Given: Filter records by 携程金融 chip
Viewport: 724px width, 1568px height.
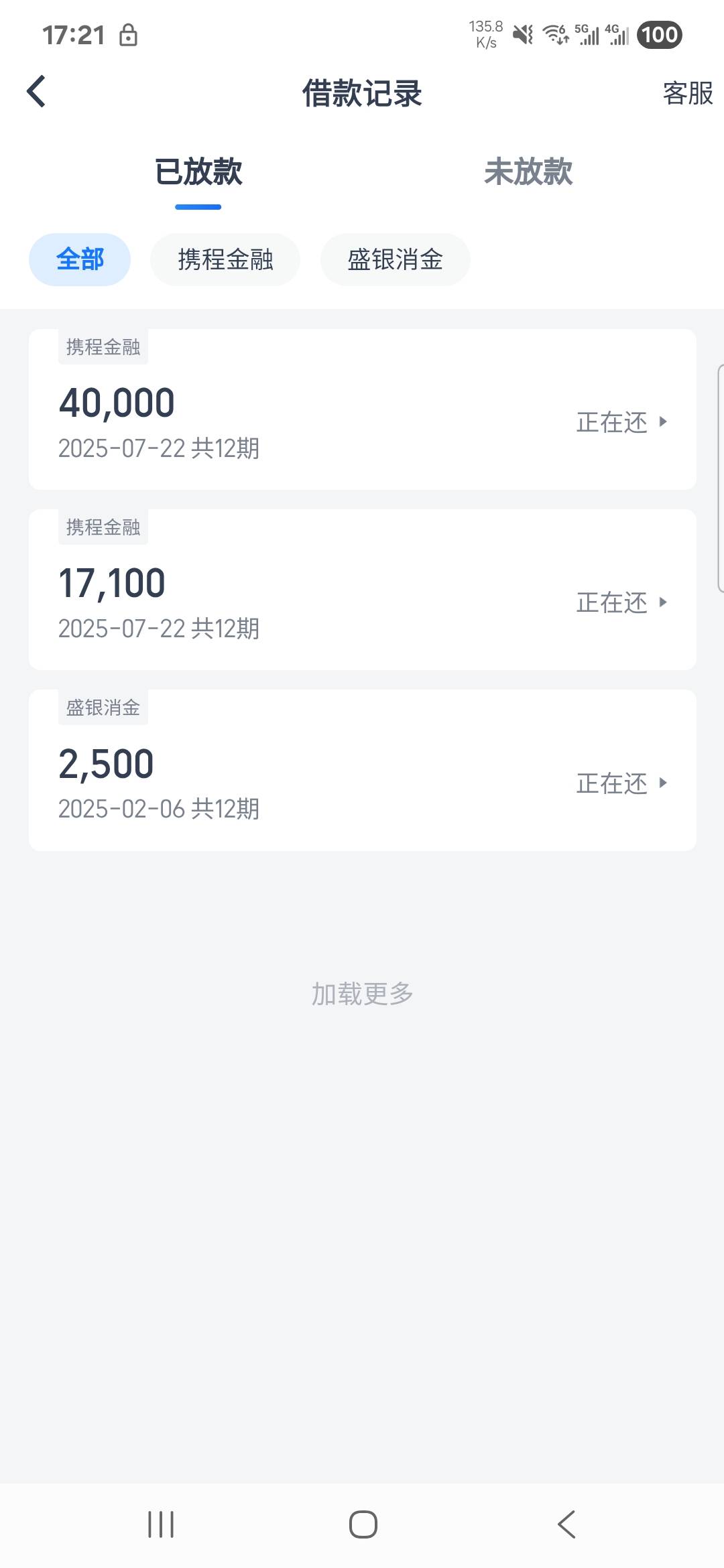Looking at the screenshot, I should tap(225, 259).
